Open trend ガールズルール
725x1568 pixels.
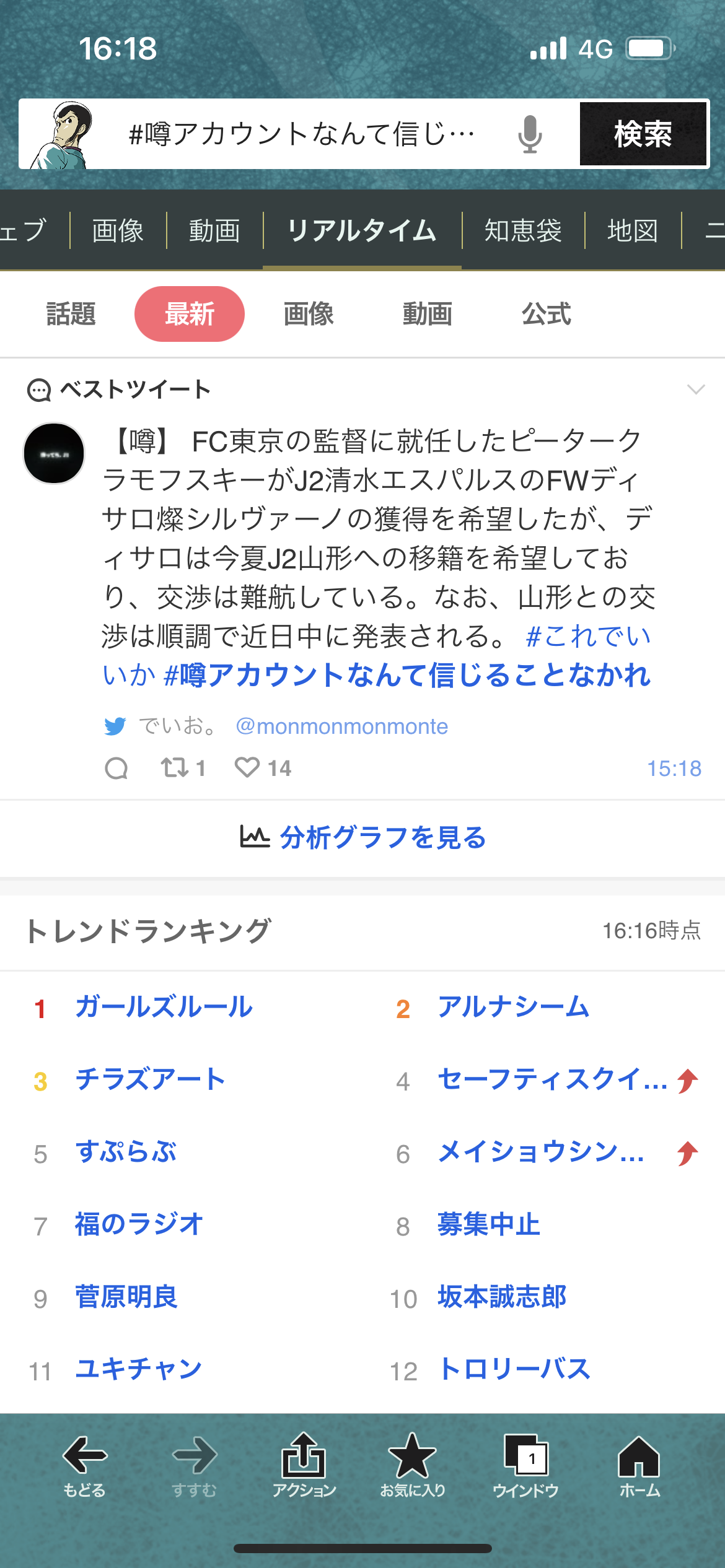tap(164, 1008)
